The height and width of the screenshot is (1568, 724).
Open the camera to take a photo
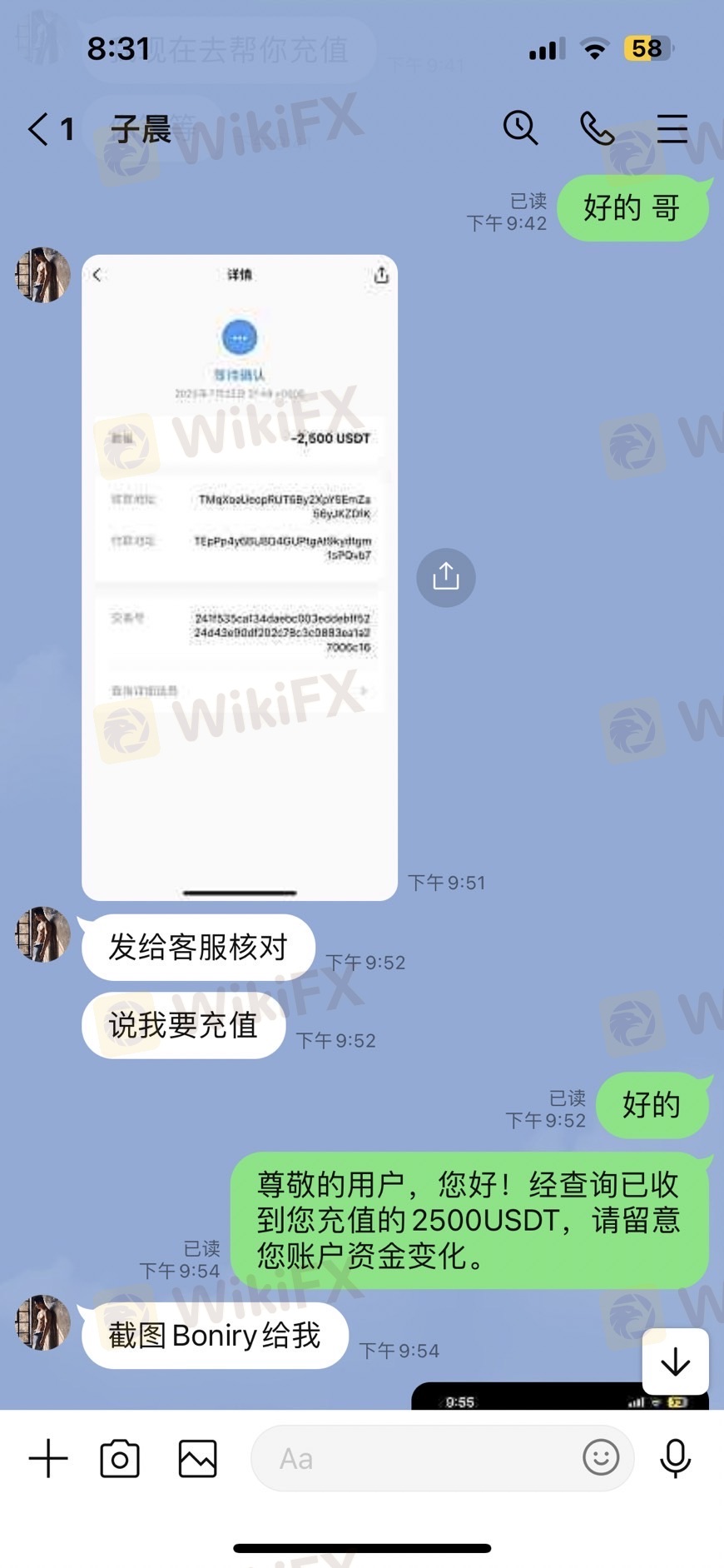(x=120, y=1458)
